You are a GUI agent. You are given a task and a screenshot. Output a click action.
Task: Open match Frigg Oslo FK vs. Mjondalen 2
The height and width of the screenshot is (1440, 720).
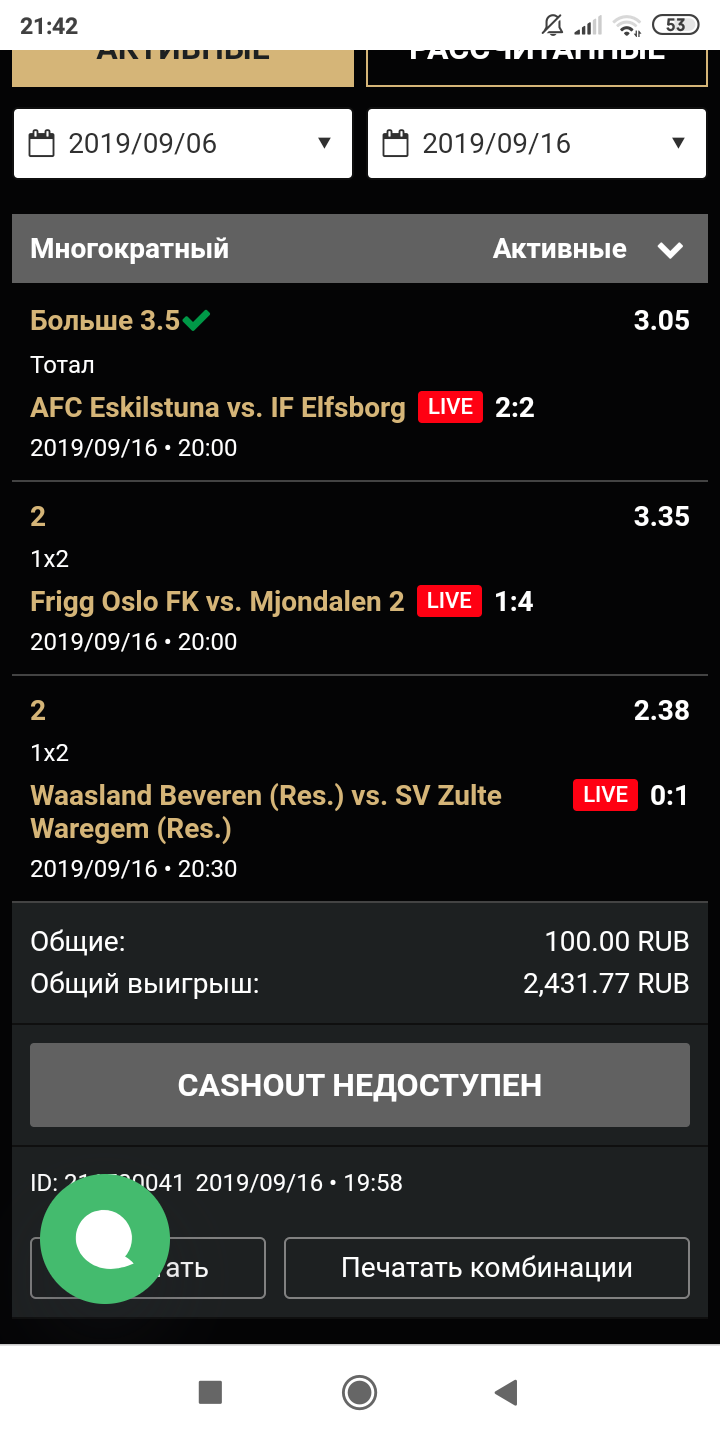[x=217, y=601]
